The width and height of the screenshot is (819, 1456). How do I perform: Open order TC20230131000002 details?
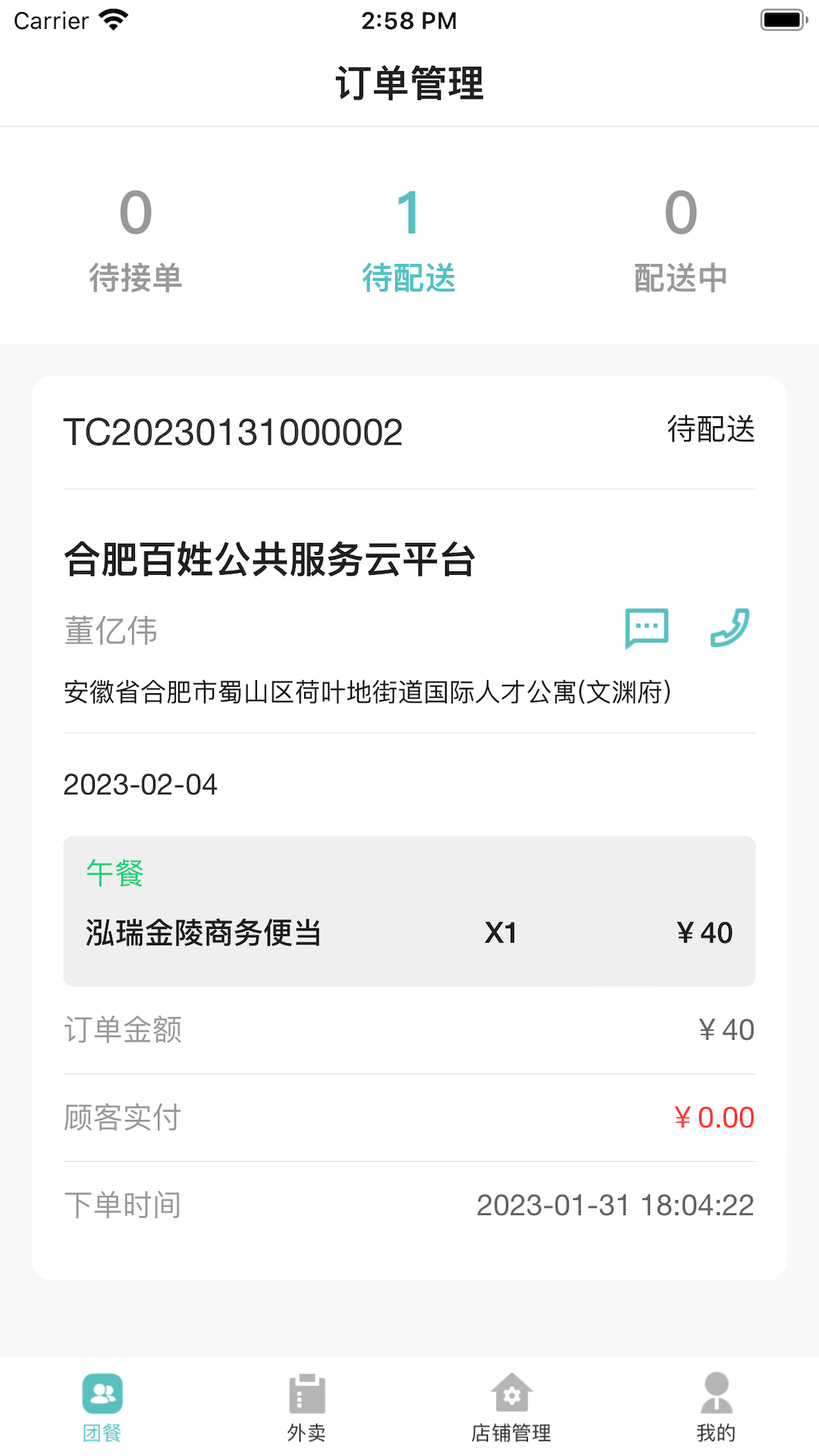click(233, 432)
